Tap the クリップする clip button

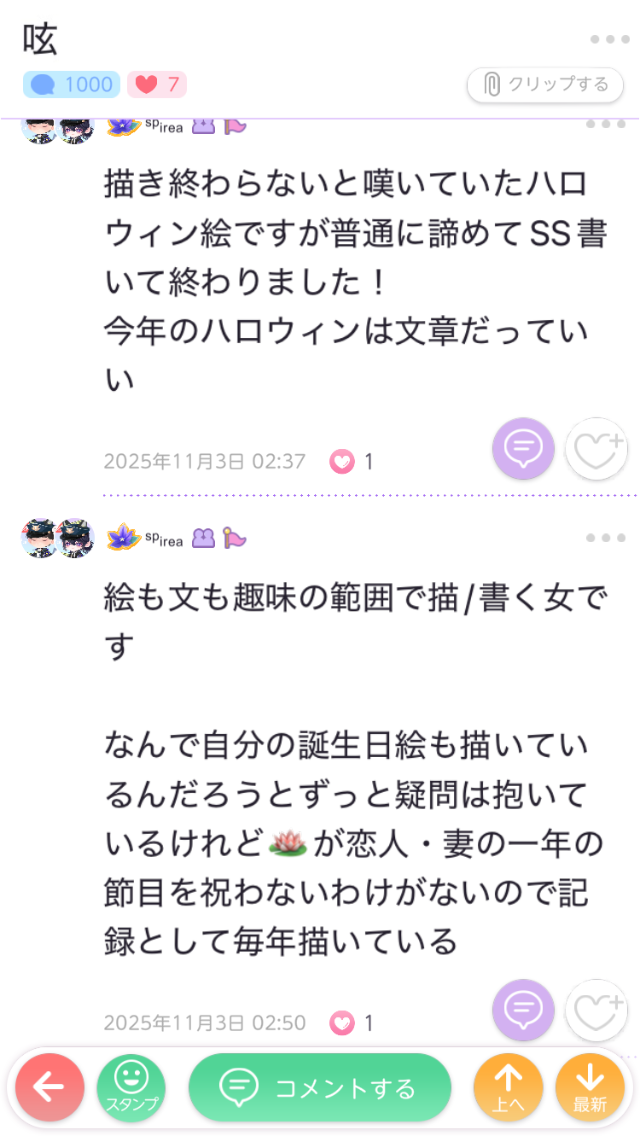[x=546, y=85]
